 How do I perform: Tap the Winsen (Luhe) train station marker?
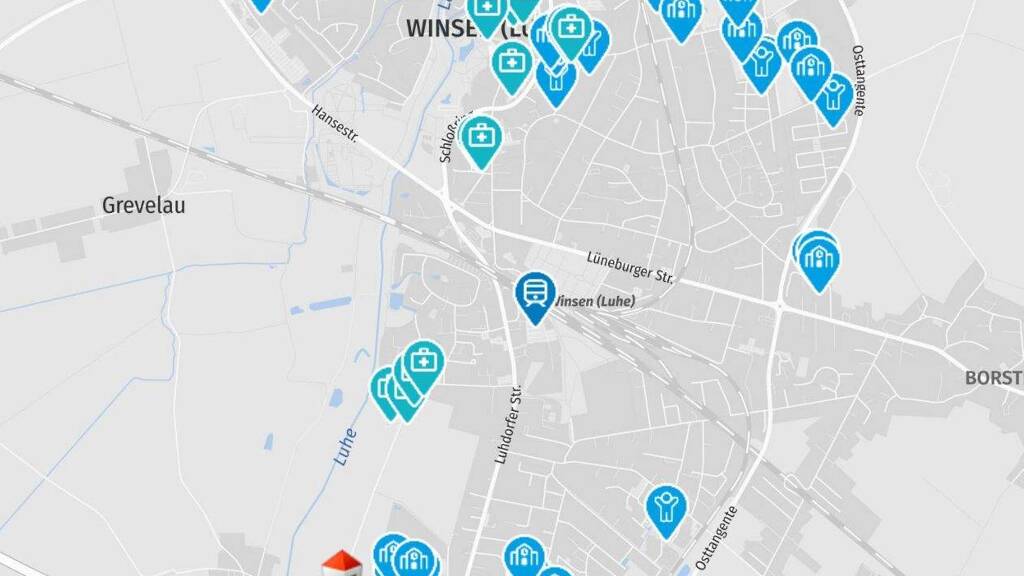[536, 294]
